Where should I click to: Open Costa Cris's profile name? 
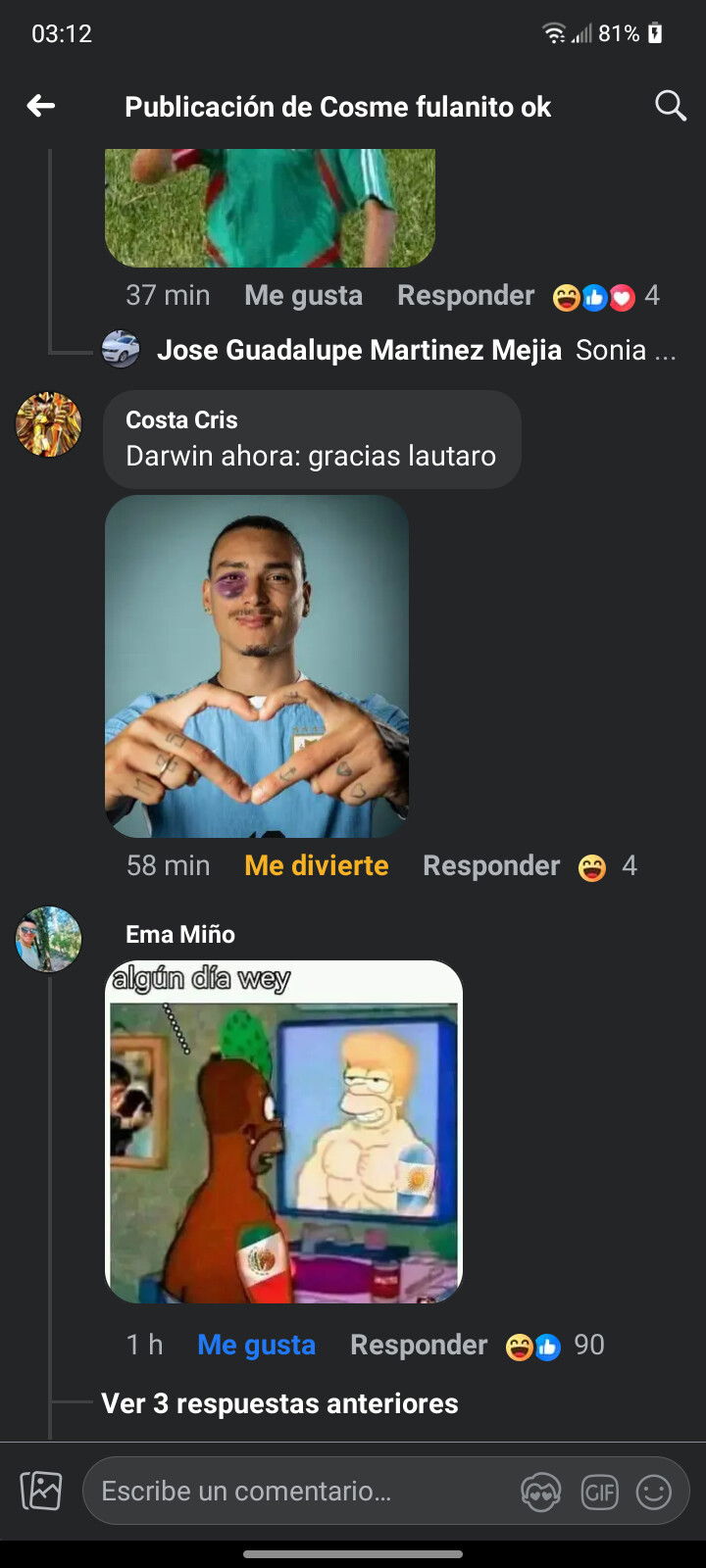(181, 419)
